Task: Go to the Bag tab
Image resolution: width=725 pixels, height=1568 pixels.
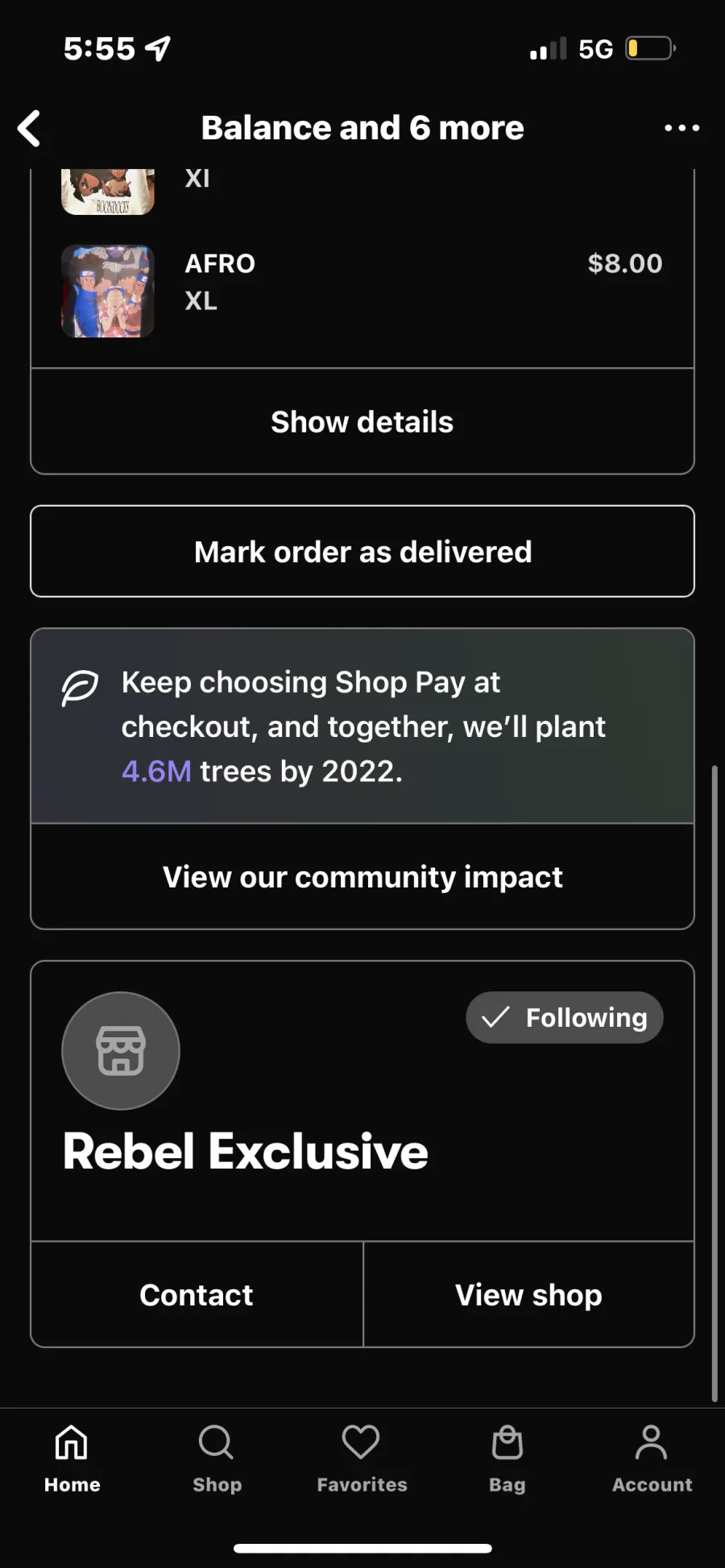Action: 507,1458
